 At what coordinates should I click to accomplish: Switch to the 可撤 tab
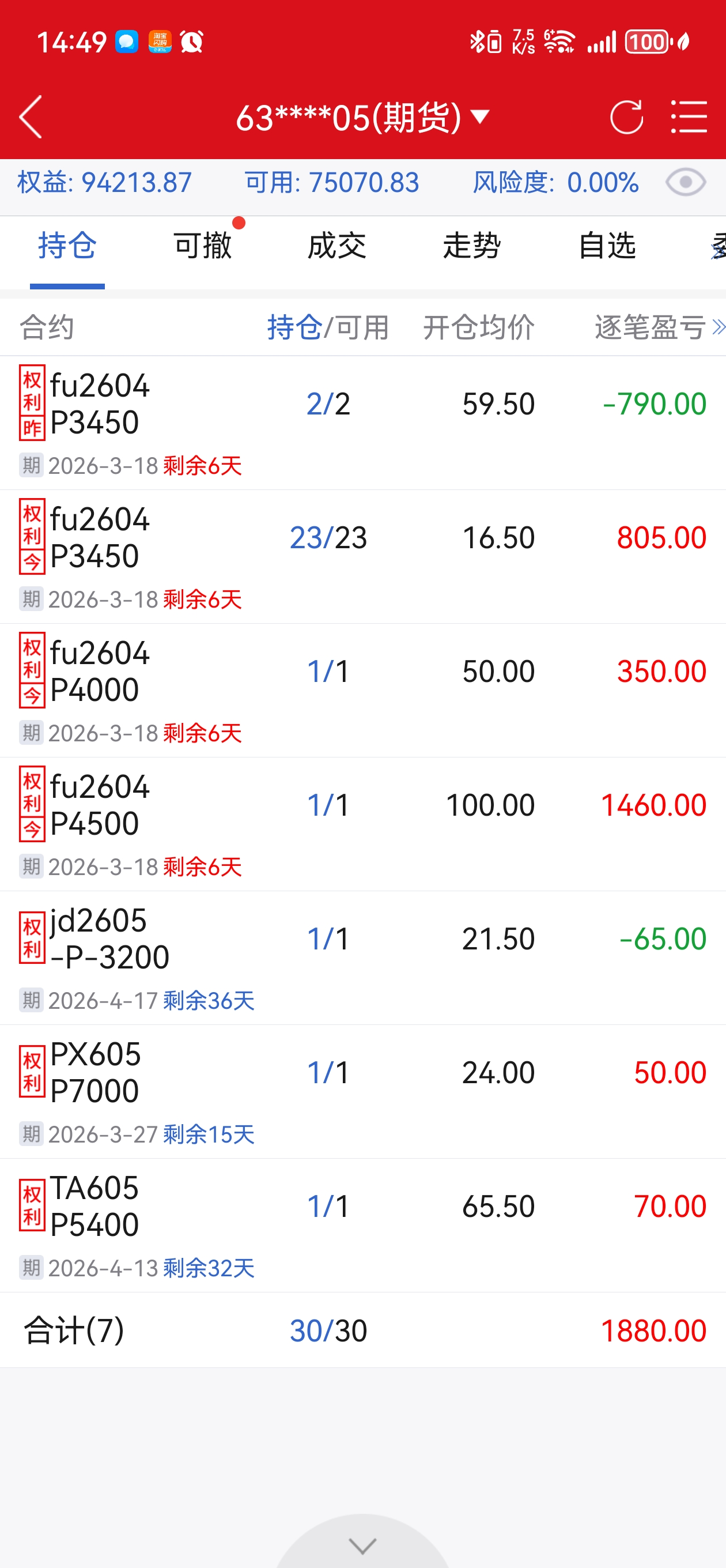click(x=203, y=247)
